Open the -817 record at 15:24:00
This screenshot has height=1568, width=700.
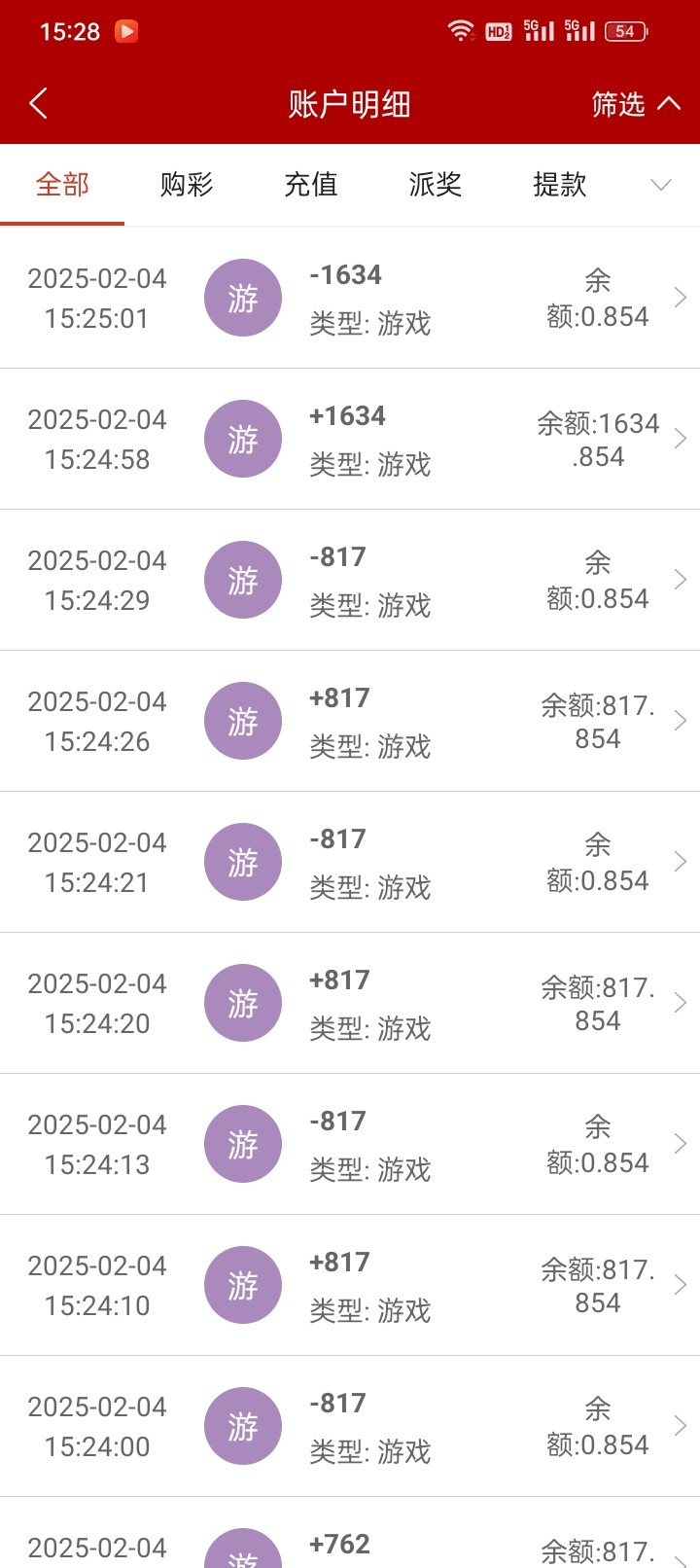point(350,1426)
